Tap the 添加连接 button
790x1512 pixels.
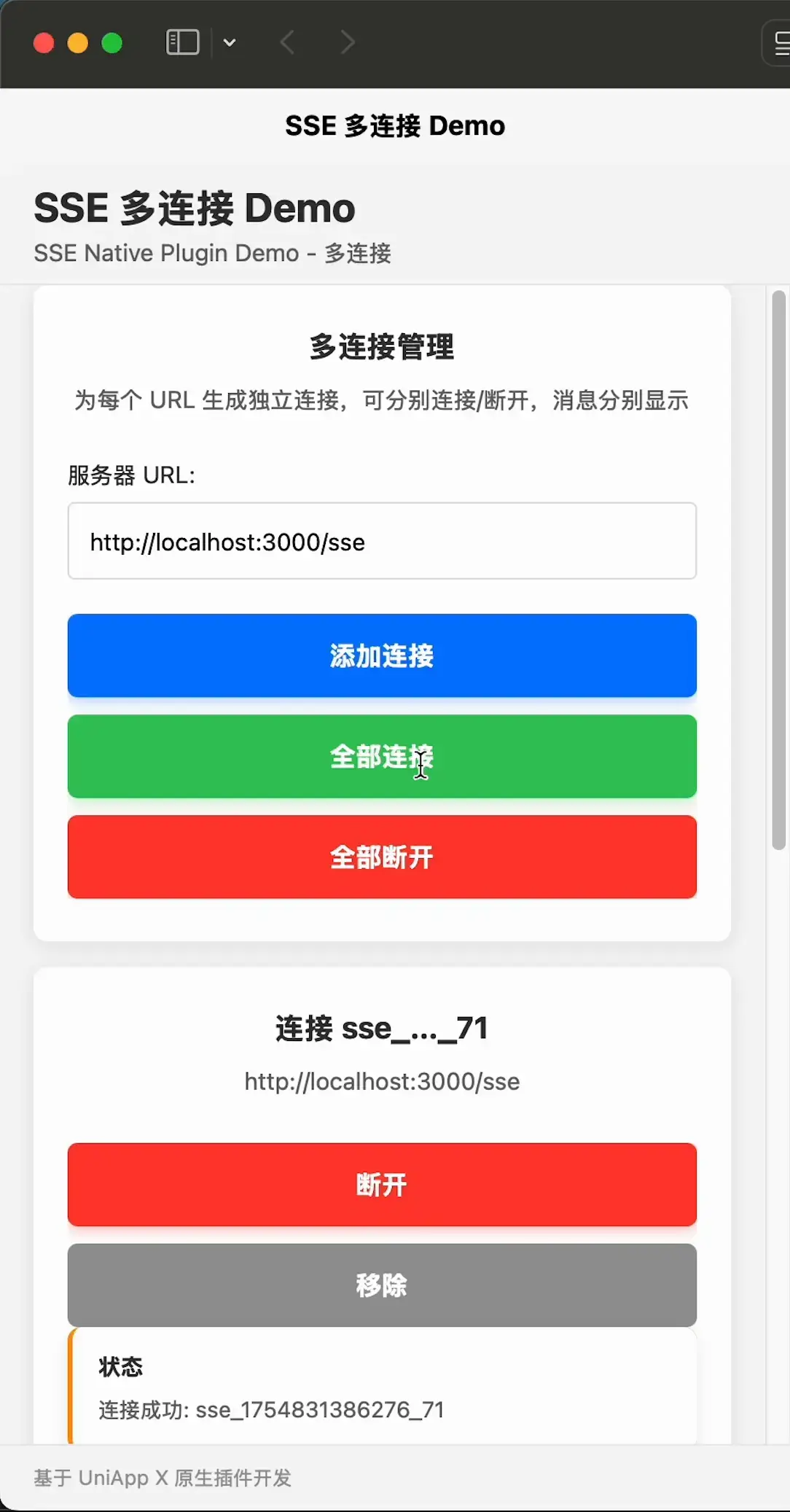point(382,655)
